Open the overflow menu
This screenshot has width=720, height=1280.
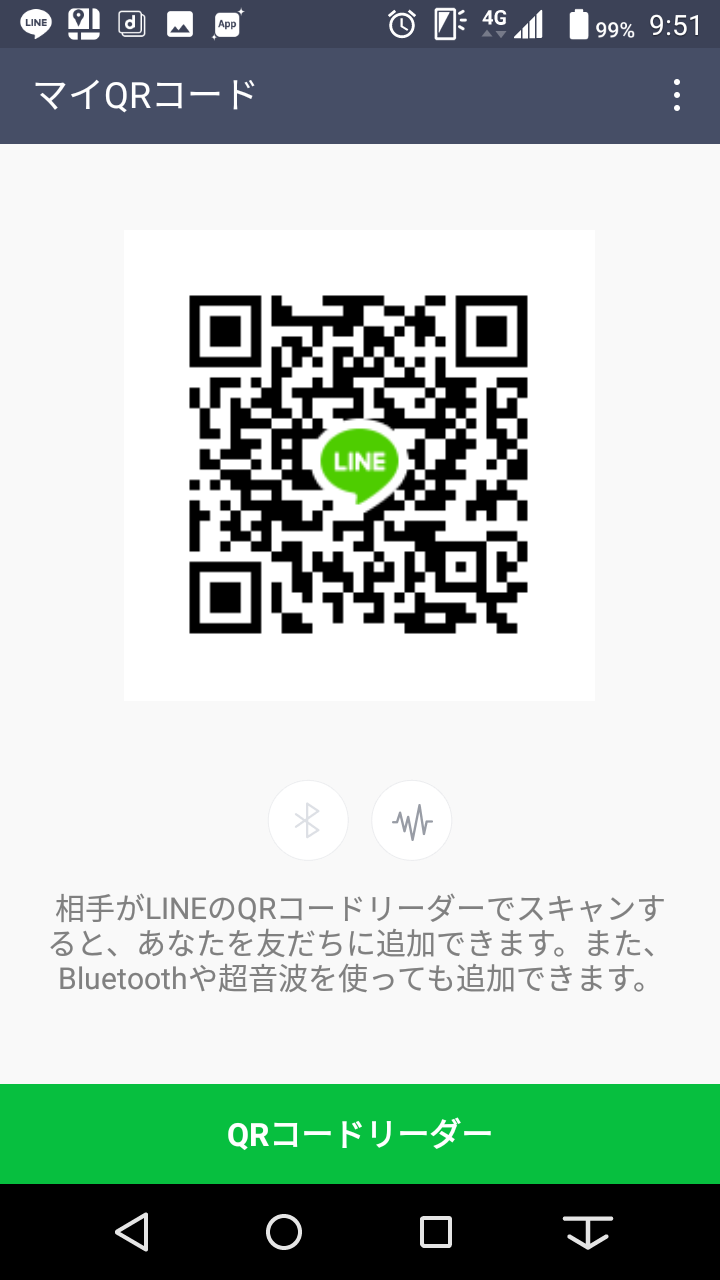point(677,95)
